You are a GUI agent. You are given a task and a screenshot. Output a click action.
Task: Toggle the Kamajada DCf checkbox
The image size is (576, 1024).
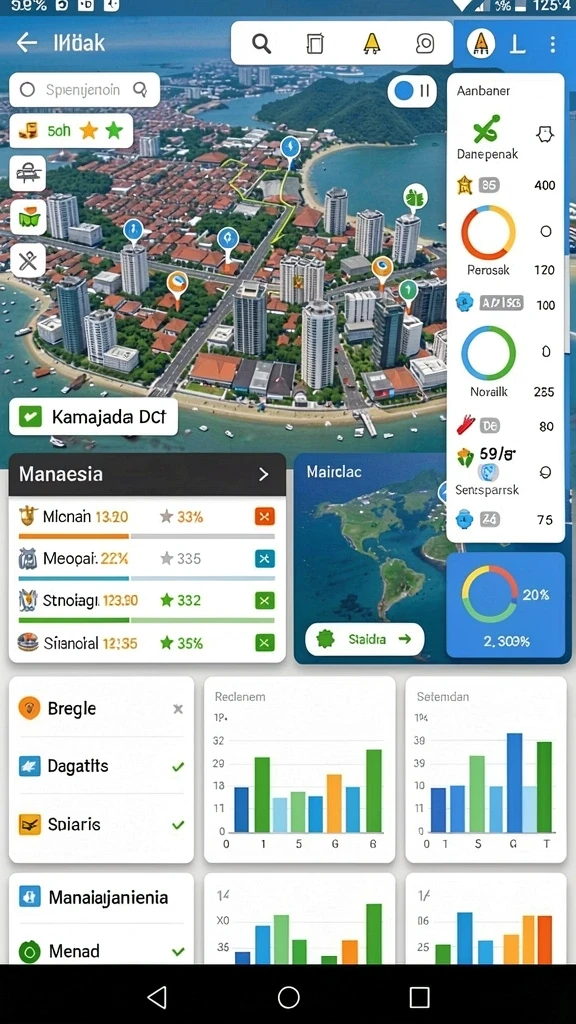pos(31,416)
